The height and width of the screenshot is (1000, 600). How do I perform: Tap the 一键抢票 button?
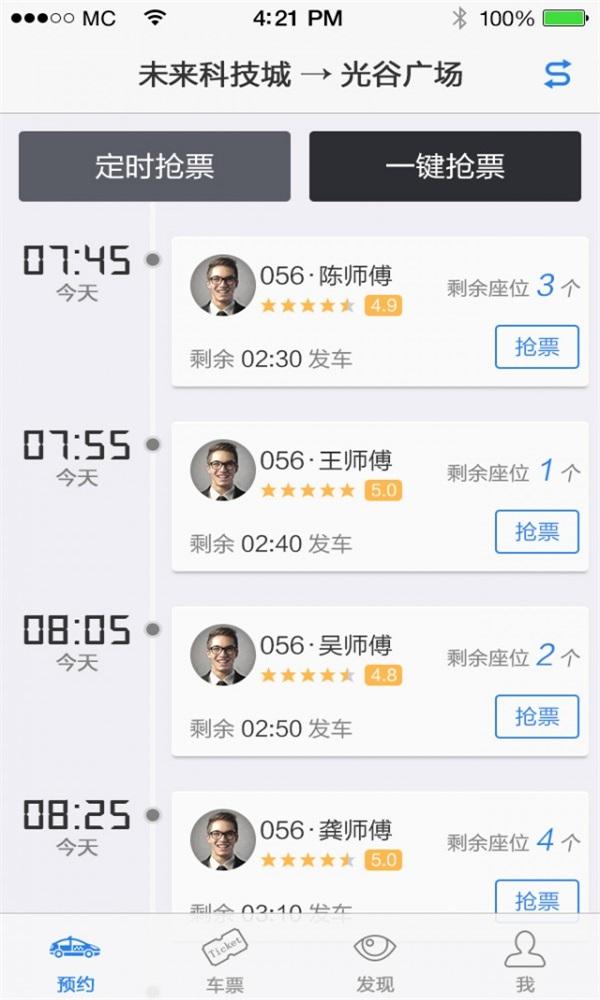445,166
